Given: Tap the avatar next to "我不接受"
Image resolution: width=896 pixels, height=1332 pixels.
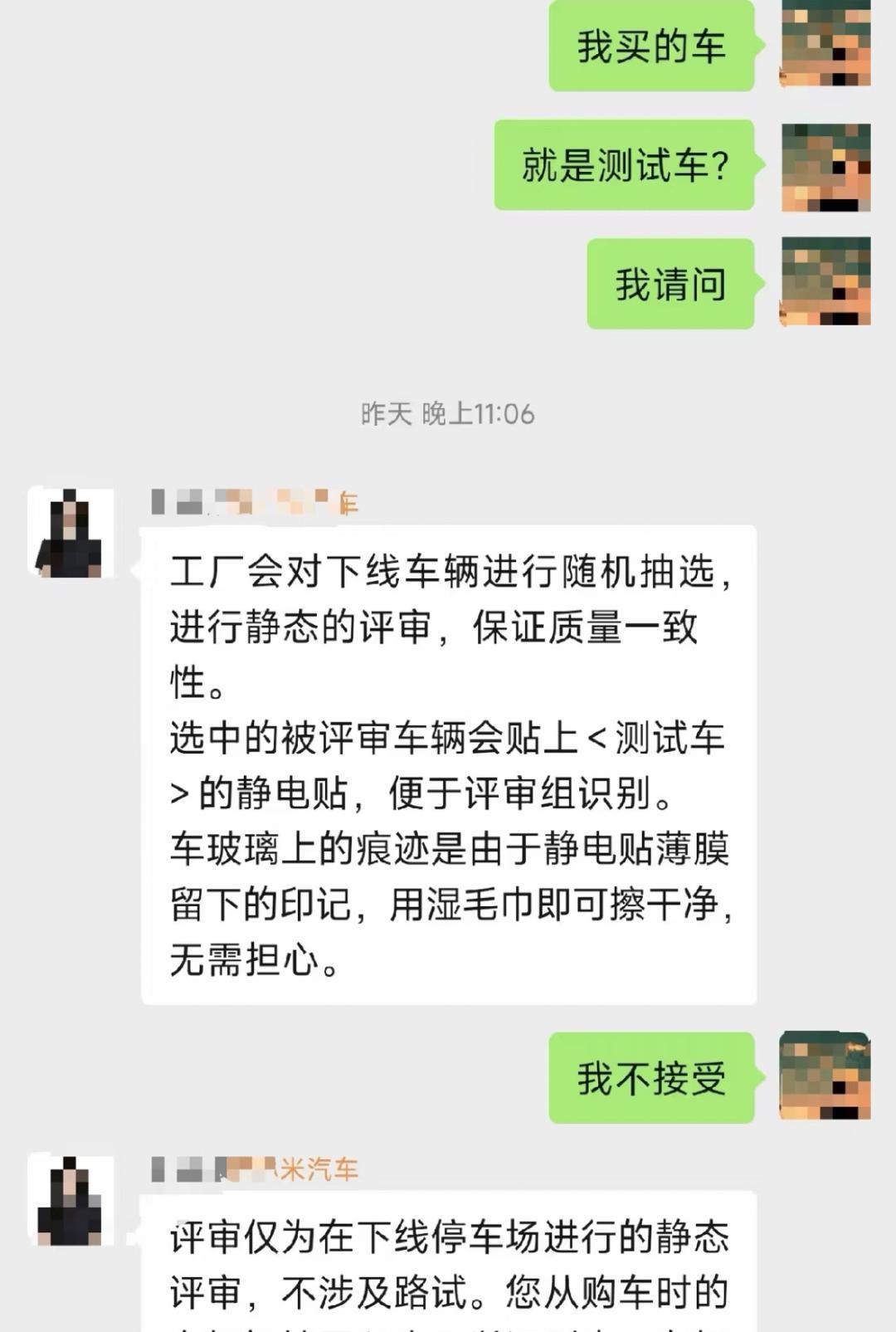Looking at the screenshot, I should [825, 1076].
